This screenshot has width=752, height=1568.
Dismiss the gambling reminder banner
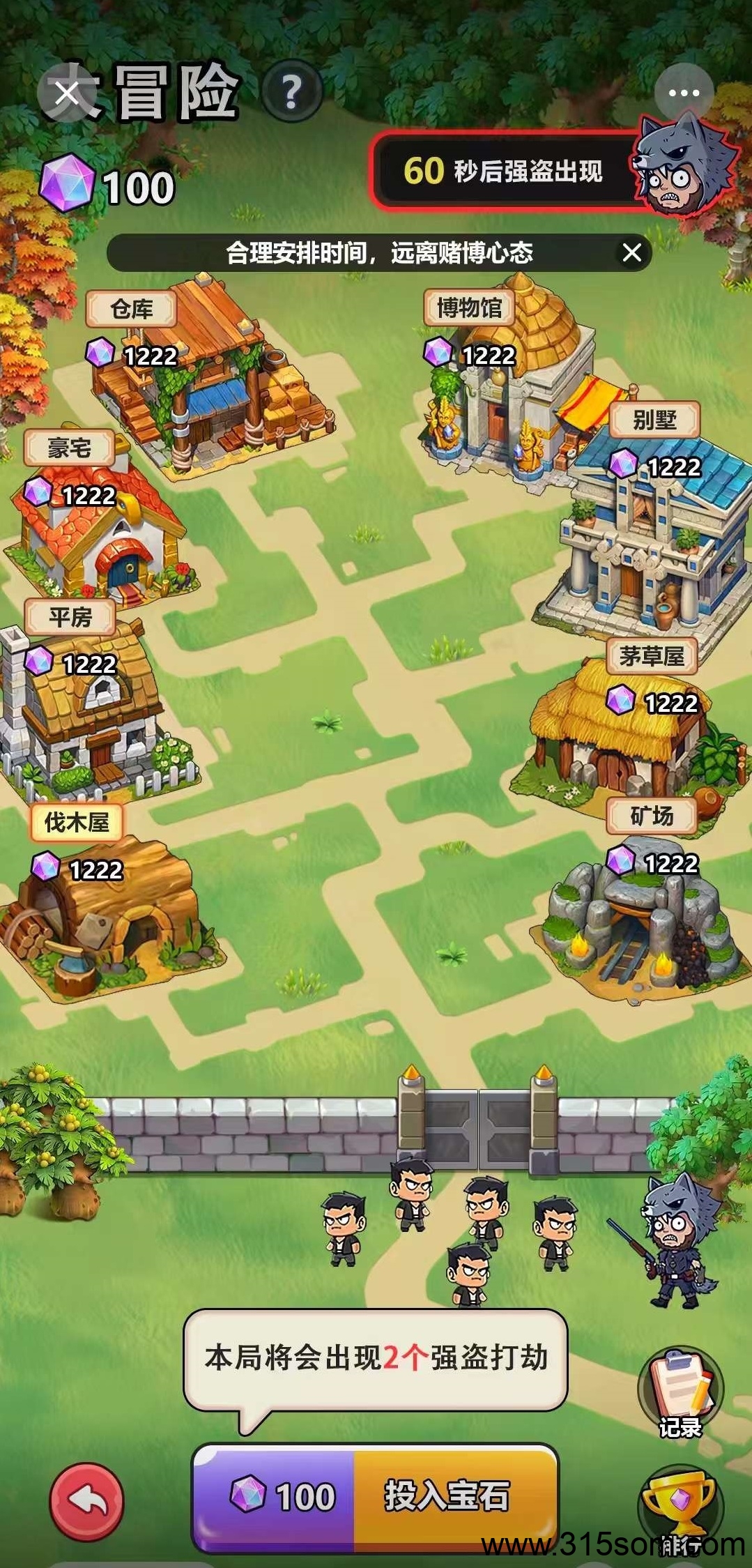point(631,252)
